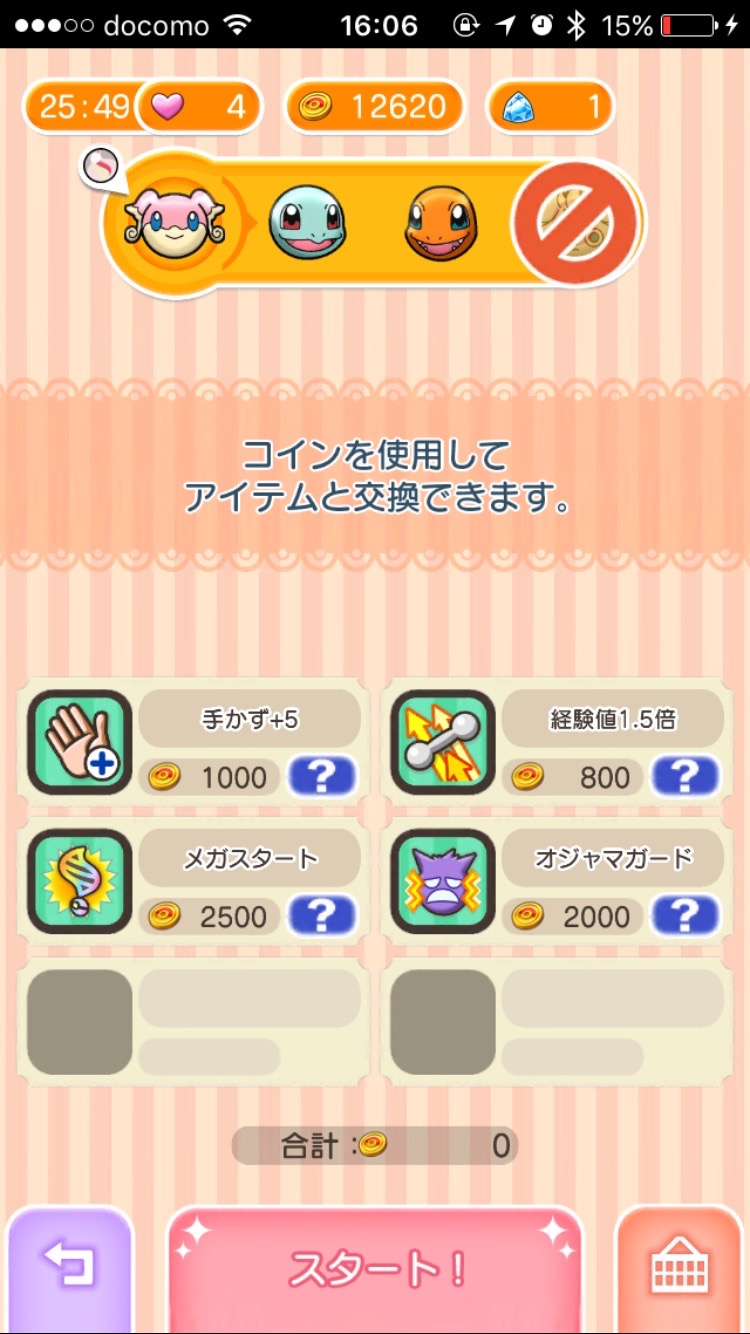Tap the pink mega Pokémon in the team
Viewport: 750px width, 1334px height.
[x=174, y=222]
